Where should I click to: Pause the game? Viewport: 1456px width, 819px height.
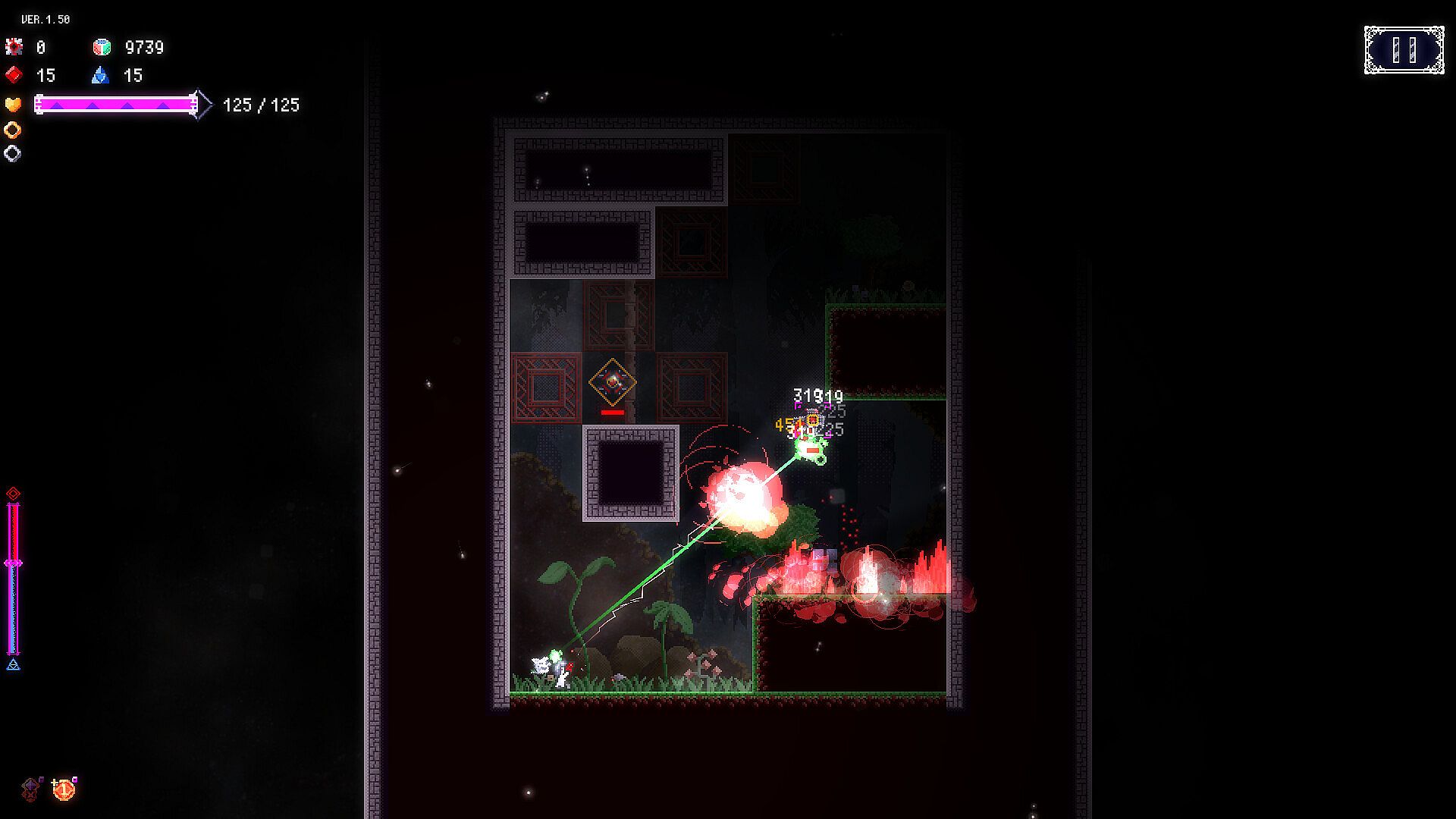[x=1404, y=50]
